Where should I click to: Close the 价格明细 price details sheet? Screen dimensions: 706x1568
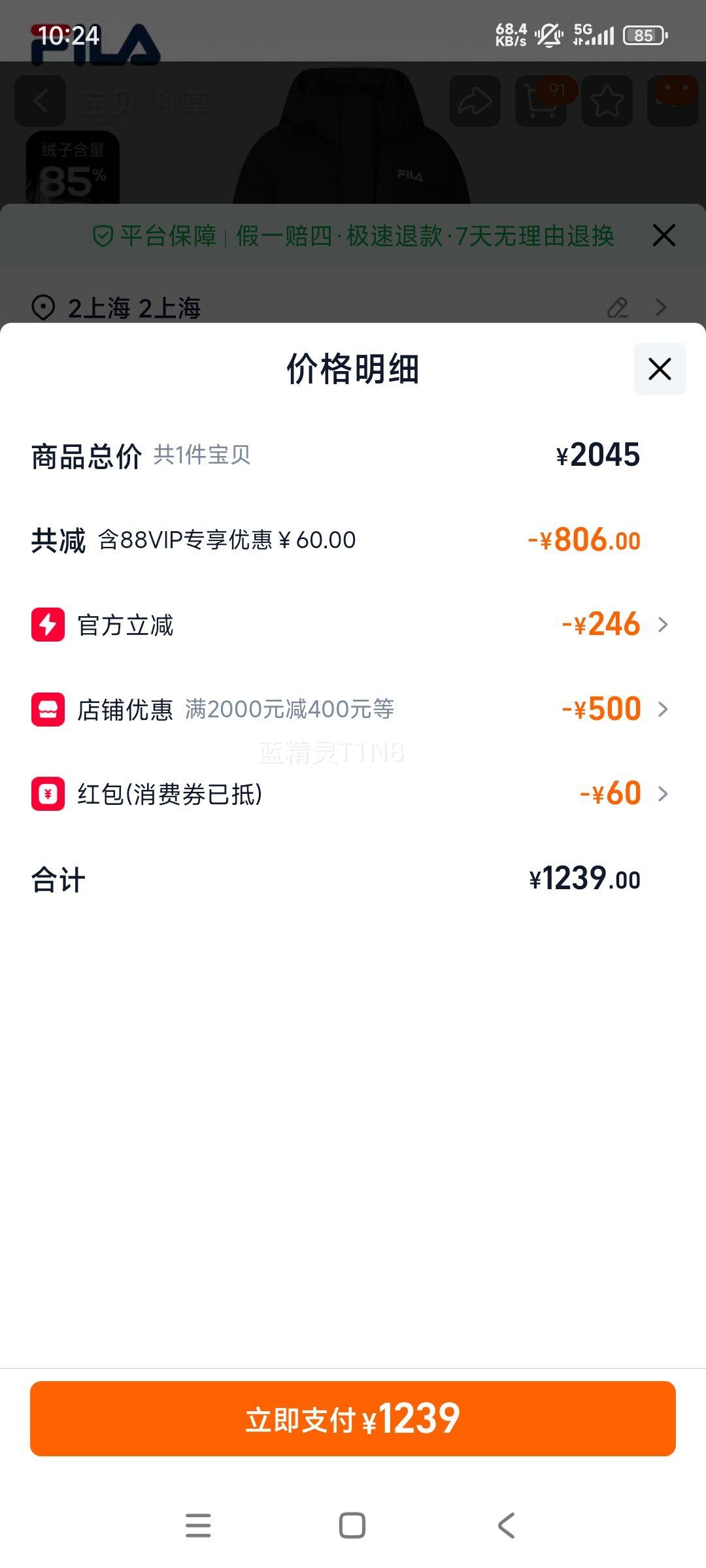pyautogui.click(x=659, y=369)
